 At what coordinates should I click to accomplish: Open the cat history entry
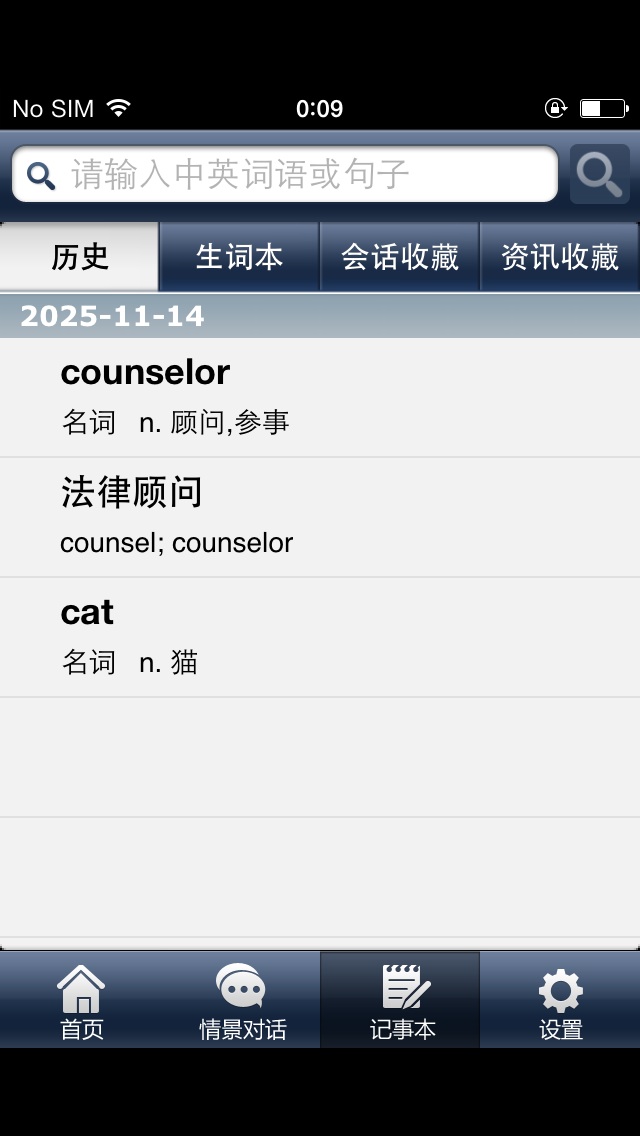(x=320, y=637)
